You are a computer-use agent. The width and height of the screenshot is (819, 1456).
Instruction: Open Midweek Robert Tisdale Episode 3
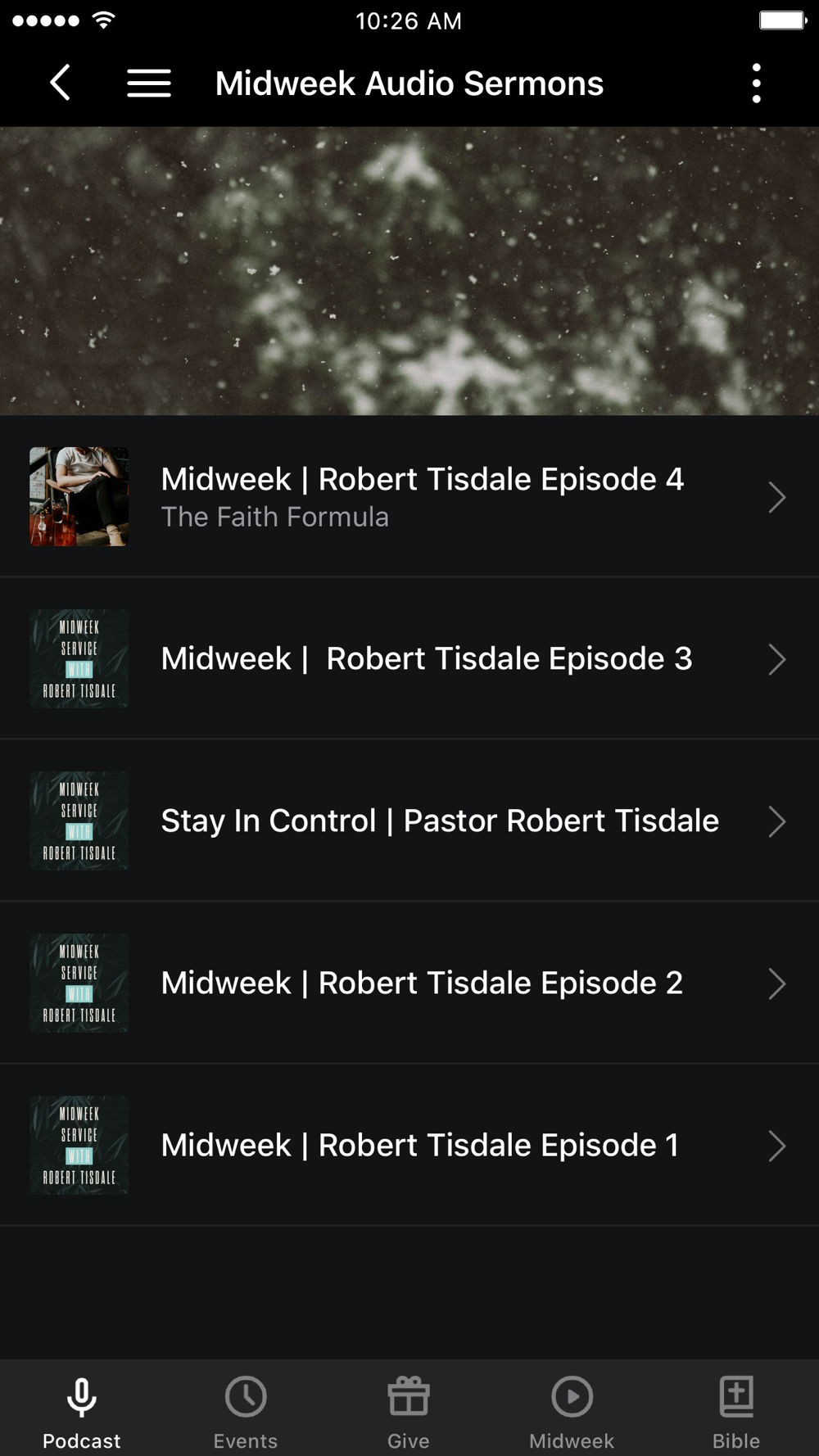tap(409, 658)
